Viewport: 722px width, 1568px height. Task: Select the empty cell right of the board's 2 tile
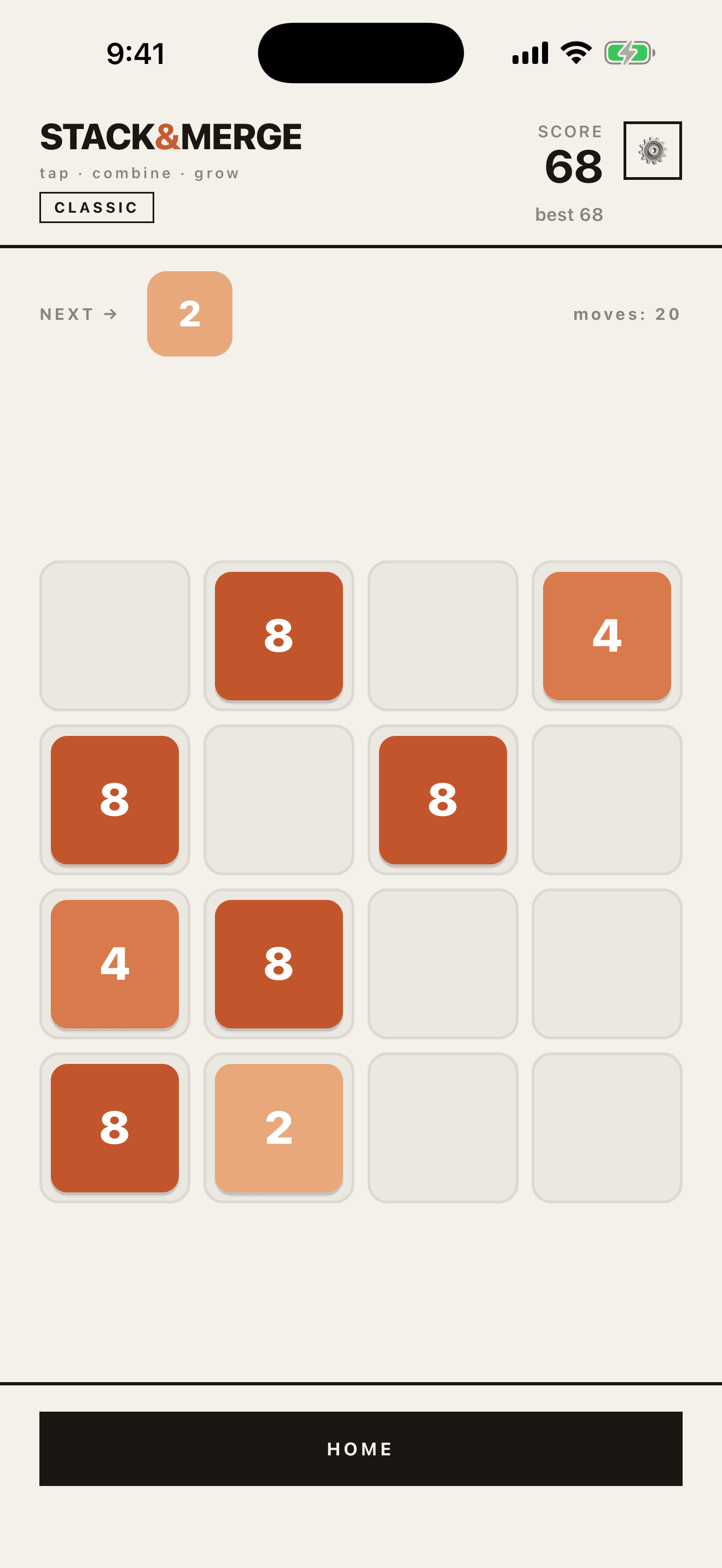(443, 1128)
